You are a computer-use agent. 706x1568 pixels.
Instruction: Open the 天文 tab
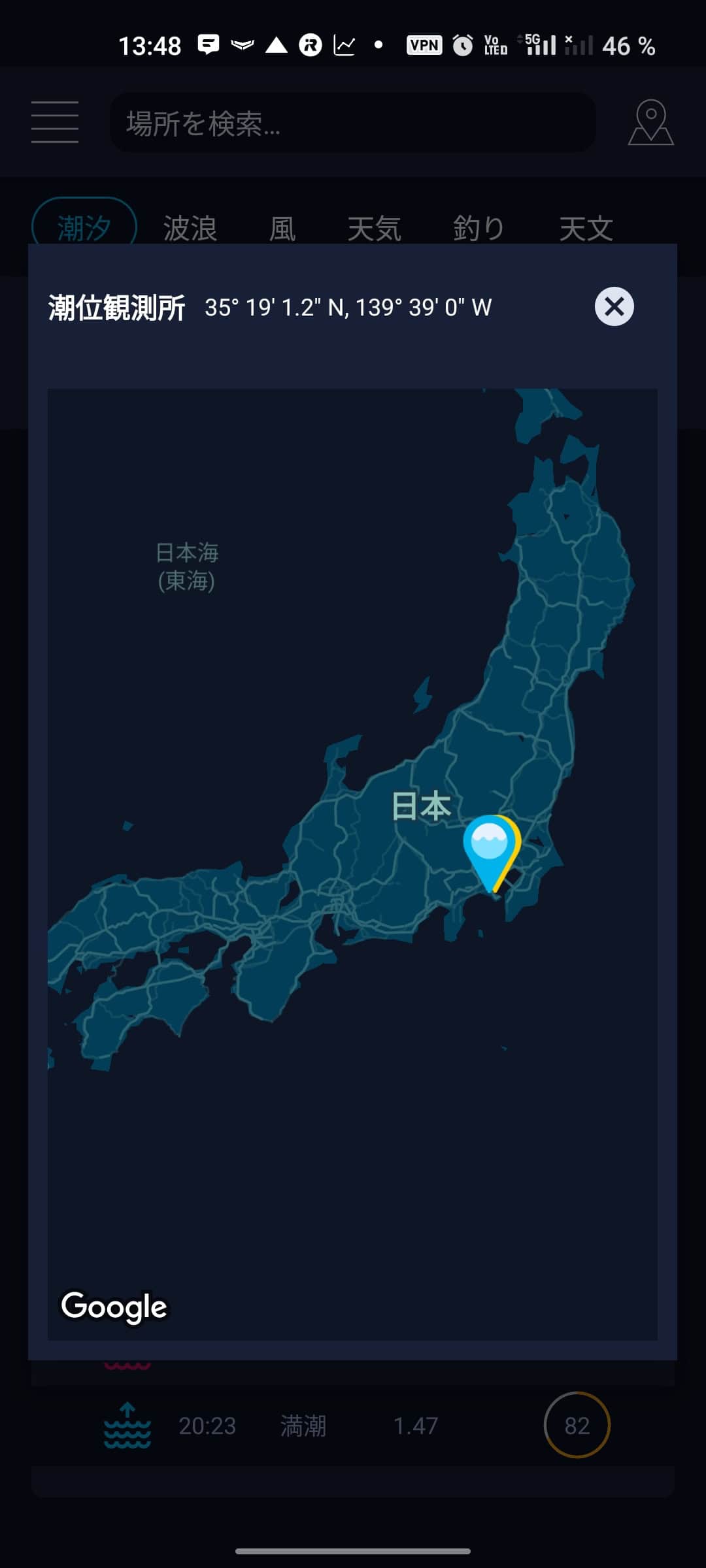[x=586, y=228]
